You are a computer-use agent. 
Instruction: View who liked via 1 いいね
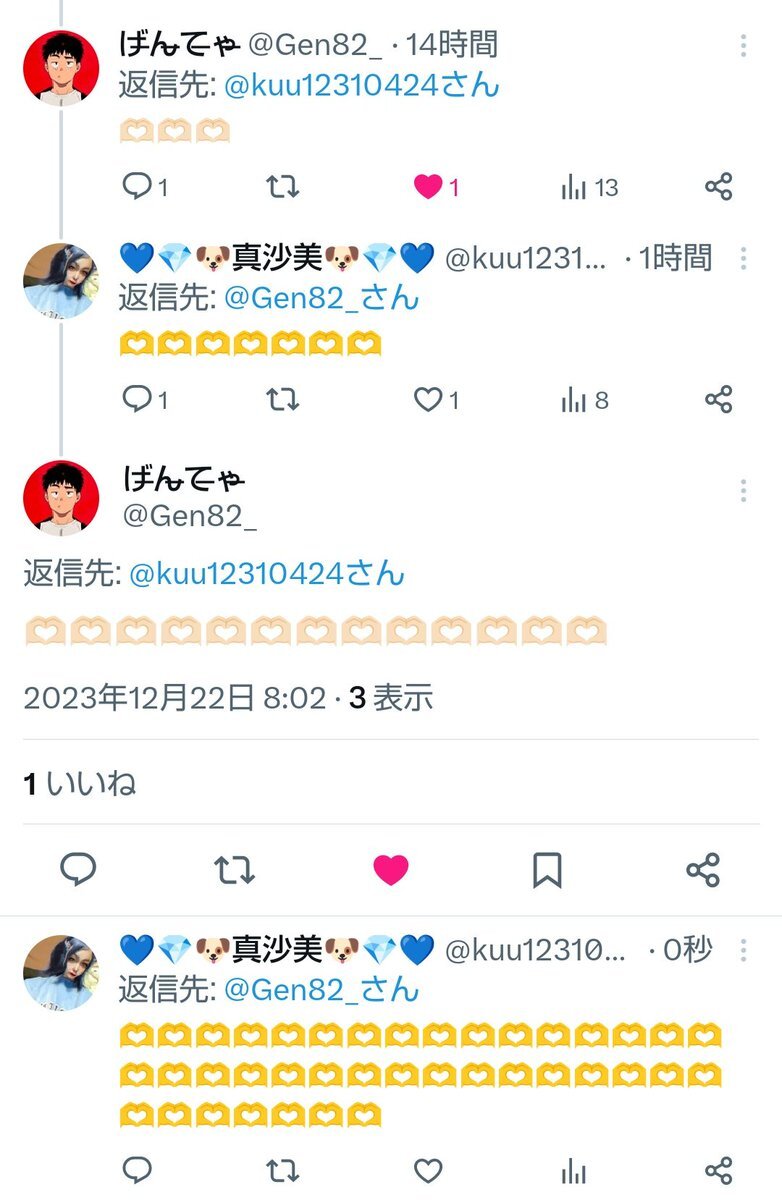pyautogui.click(x=80, y=784)
